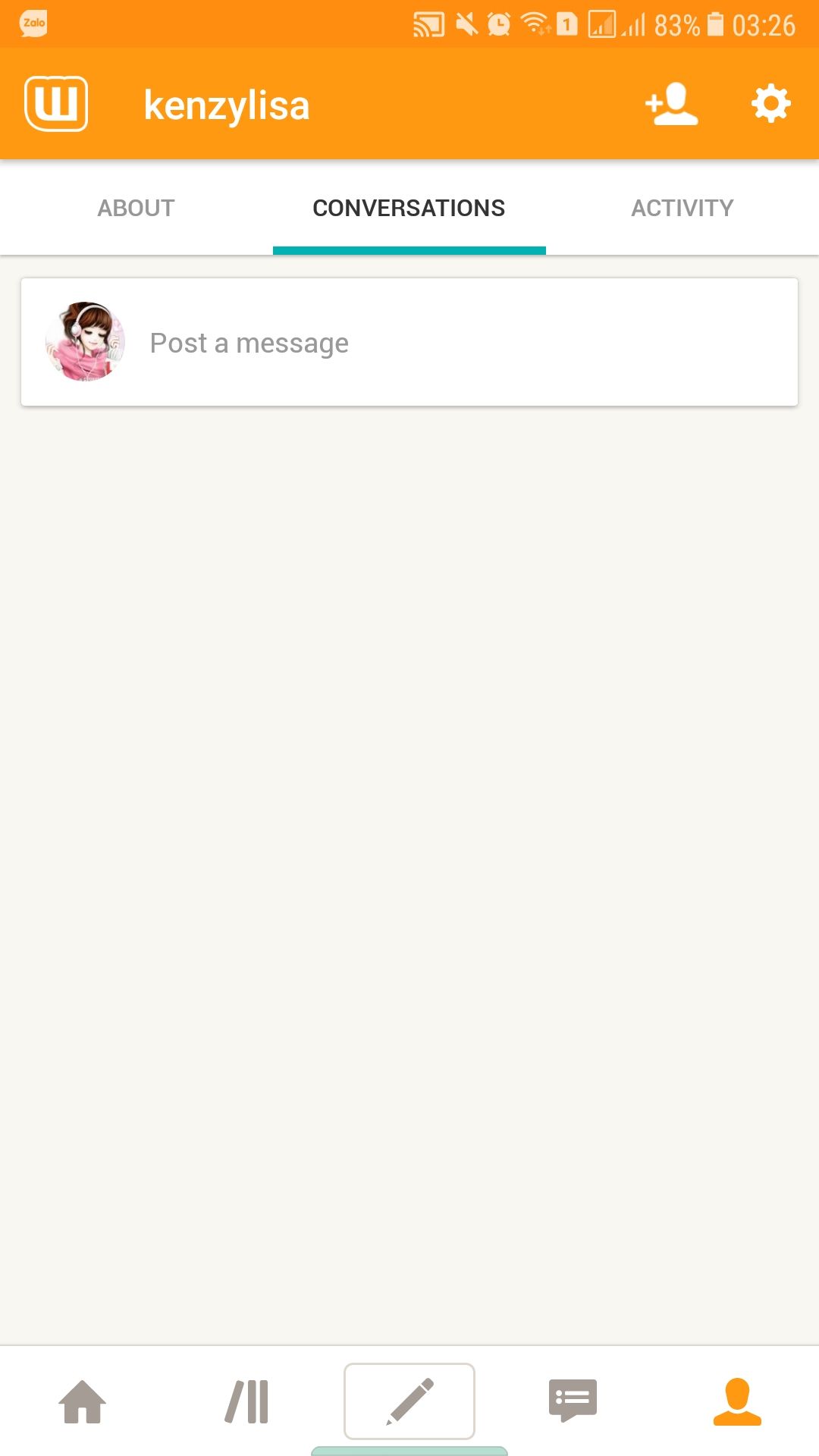Open the write pencil tab
The image size is (819, 1456).
click(x=409, y=1401)
